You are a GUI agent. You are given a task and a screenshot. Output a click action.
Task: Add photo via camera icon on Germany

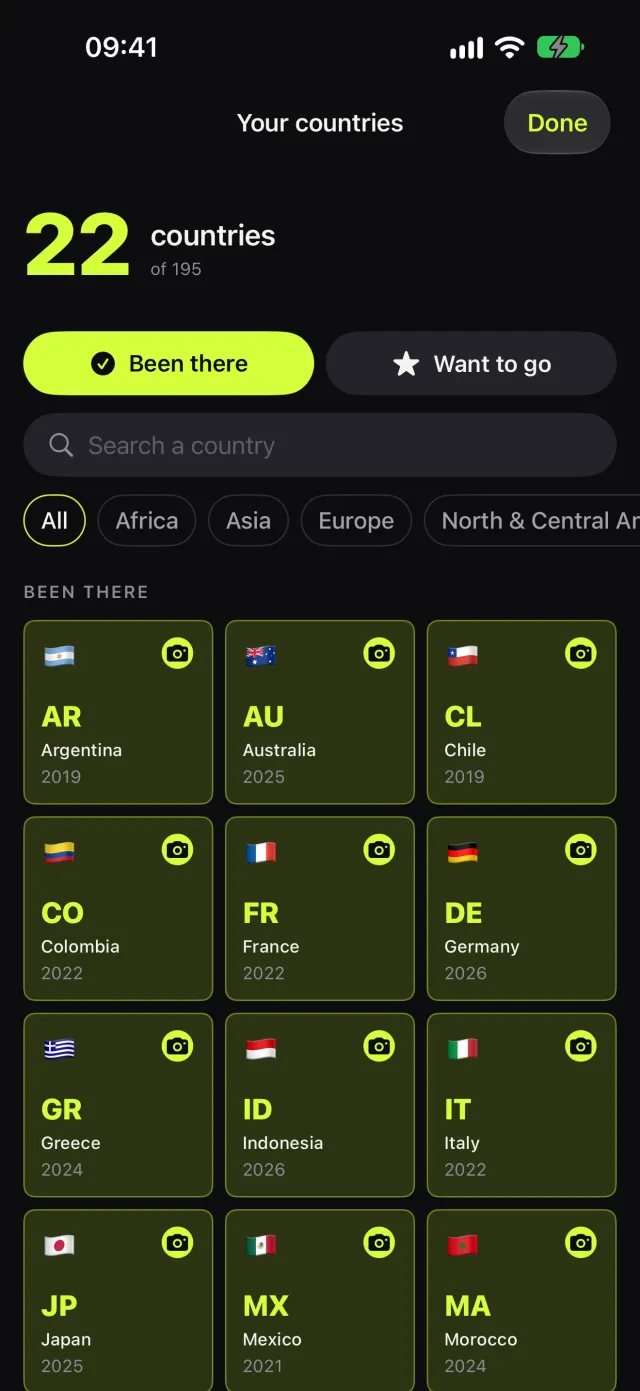[x=581, y=850]
